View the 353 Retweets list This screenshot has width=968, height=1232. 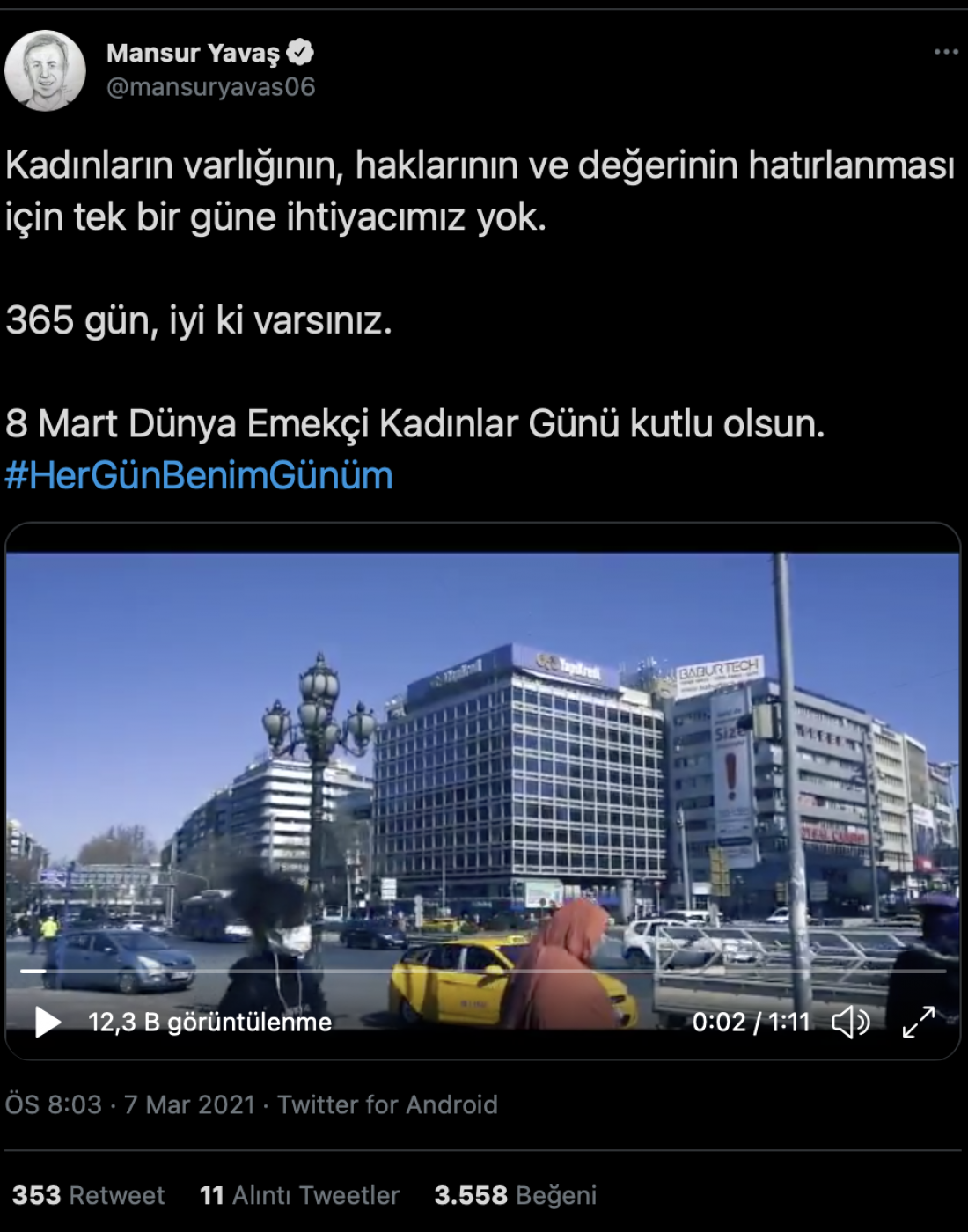coord(88,1195)
